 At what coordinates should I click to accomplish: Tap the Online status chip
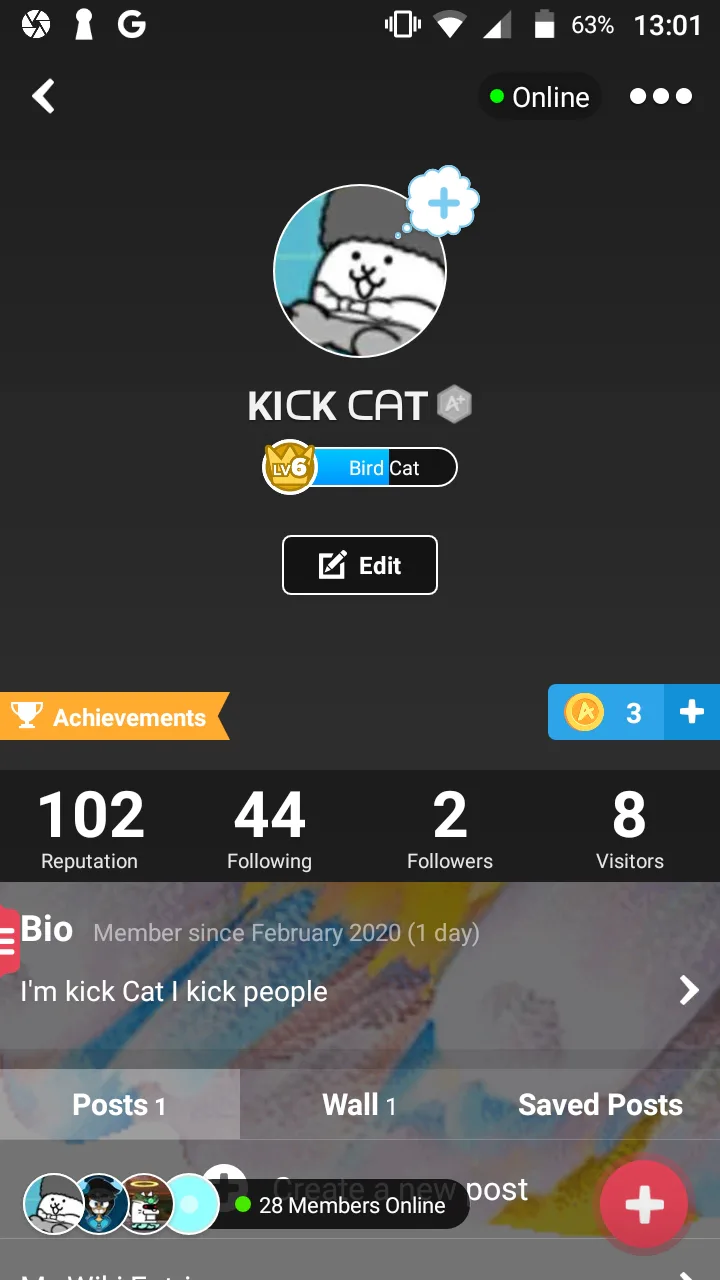540,97
